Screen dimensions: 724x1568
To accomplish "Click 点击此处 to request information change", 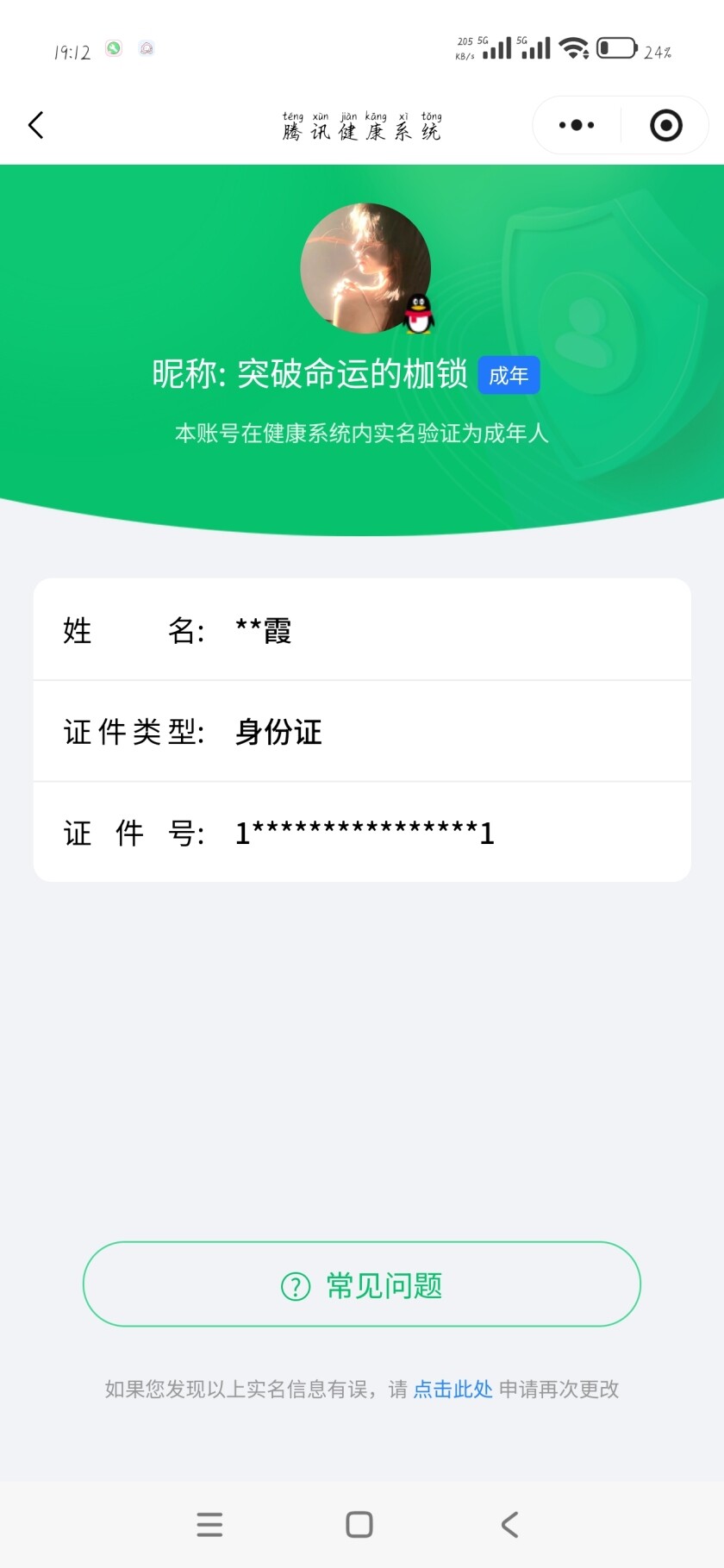I will coord(452,1389).
